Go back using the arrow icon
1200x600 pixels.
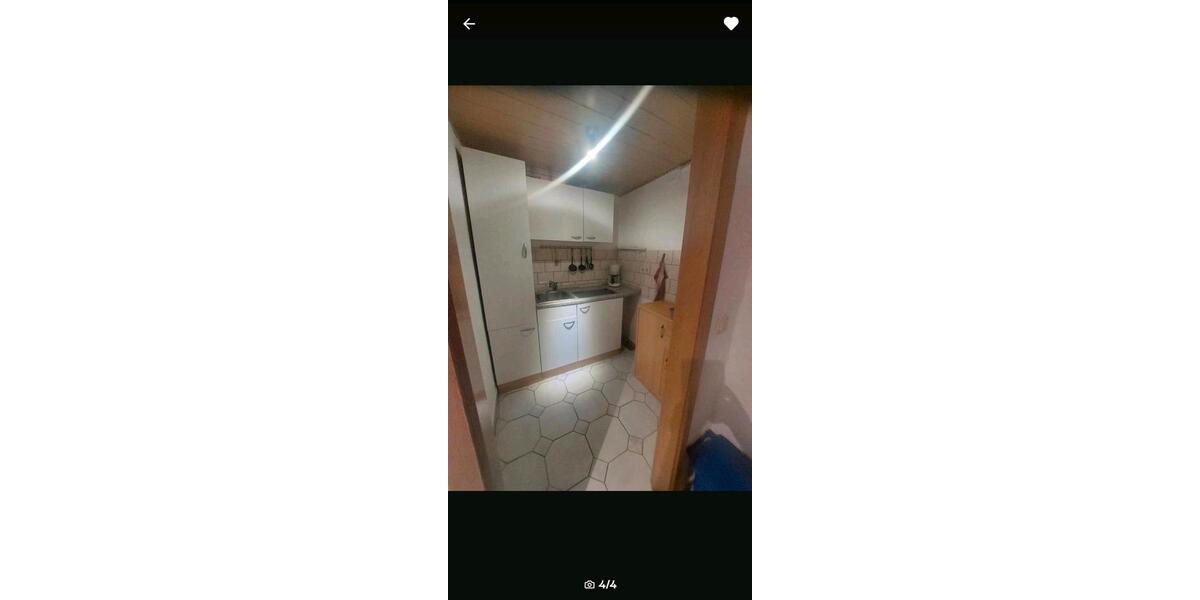click(x=469, y=24)
